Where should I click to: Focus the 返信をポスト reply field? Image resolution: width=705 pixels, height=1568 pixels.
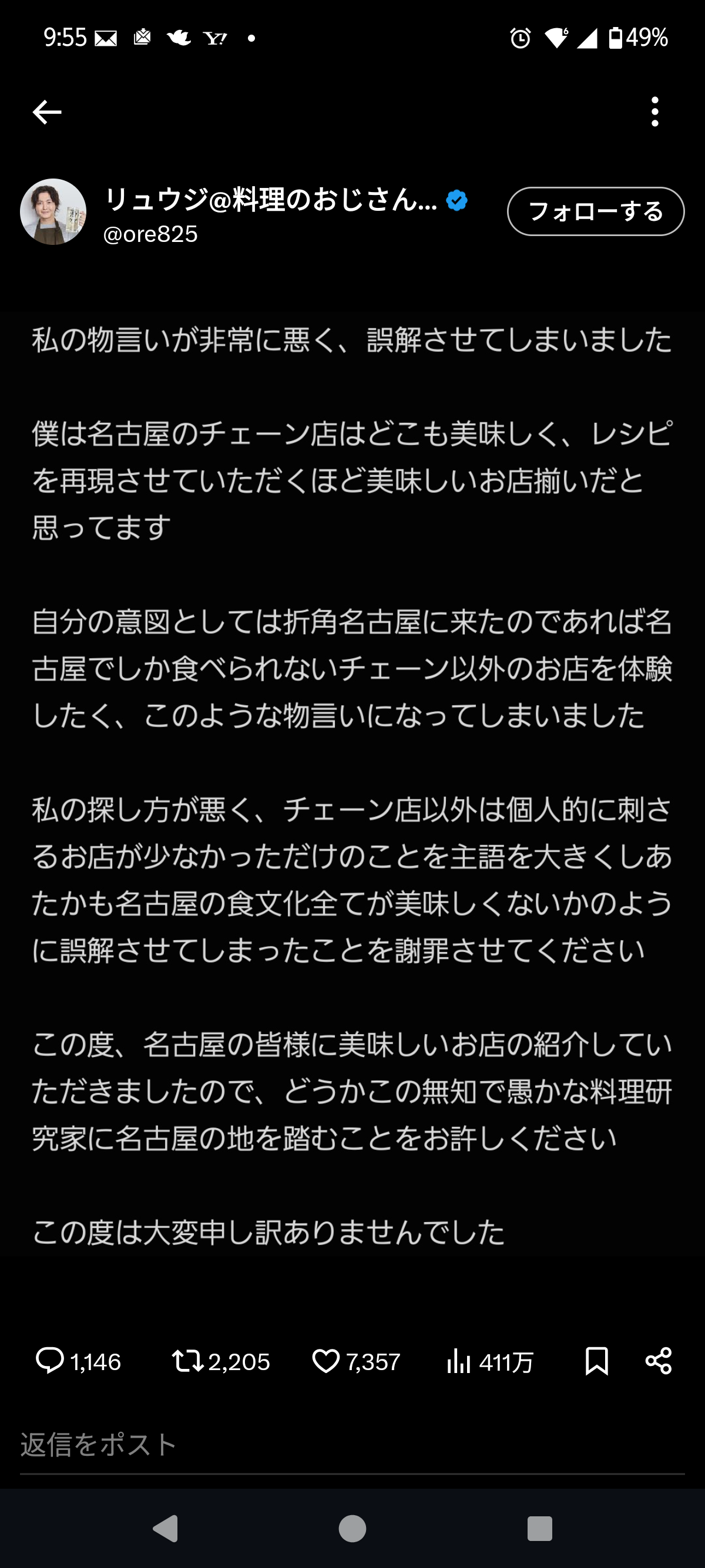point(352,1445)
